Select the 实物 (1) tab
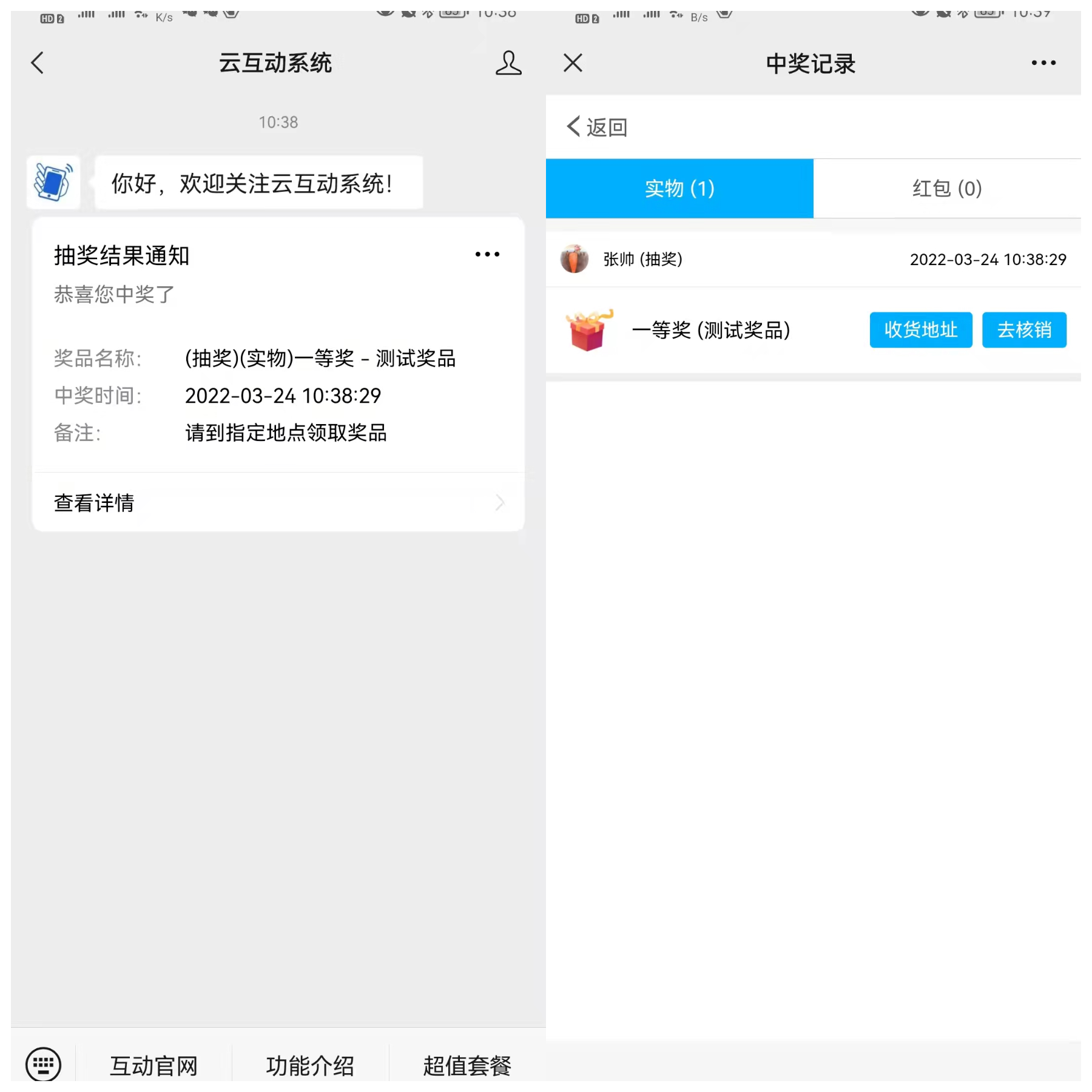The image size is (1092, 1092). pos(679,188)
